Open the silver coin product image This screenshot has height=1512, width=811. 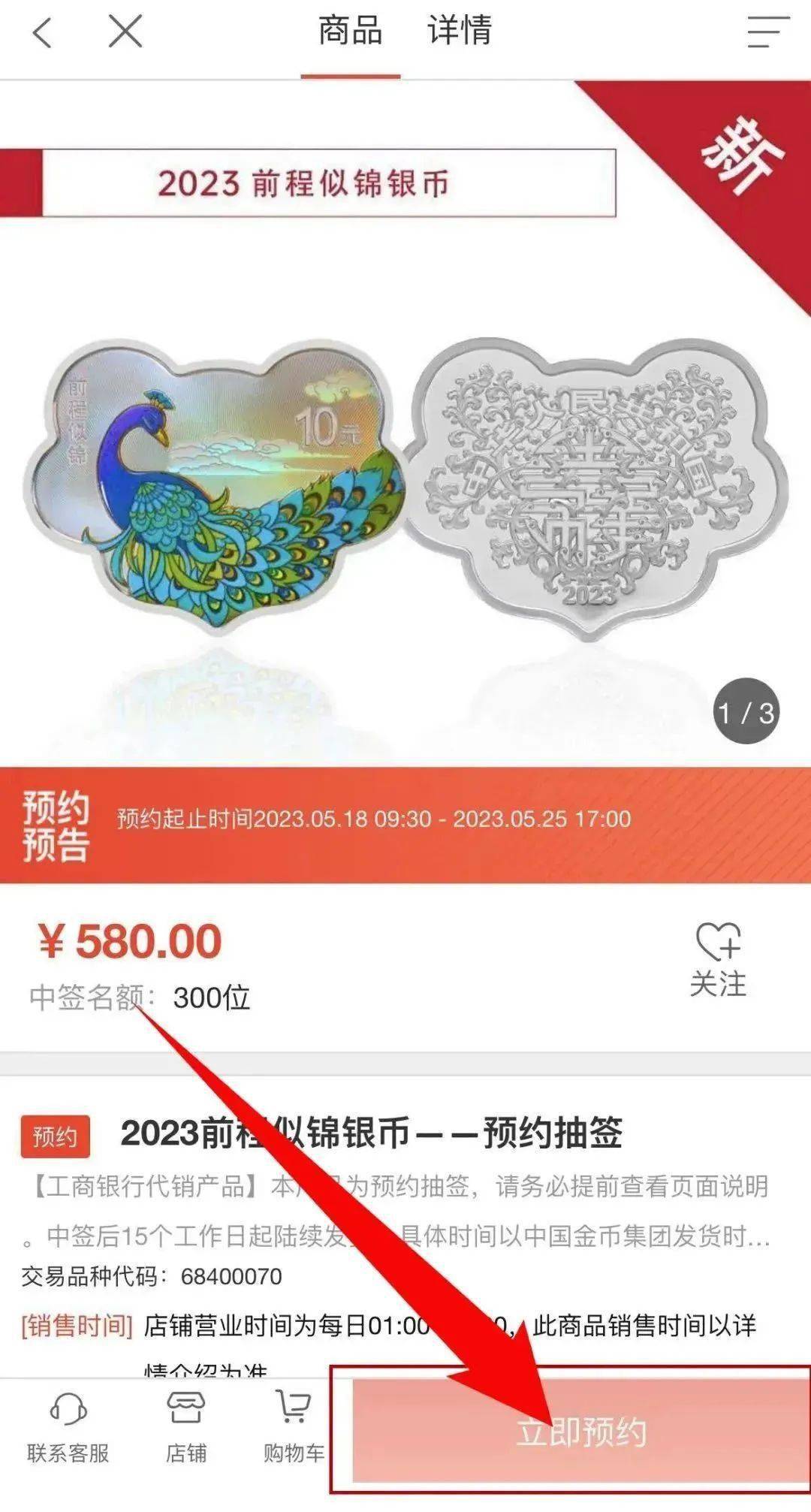tap(405, 488)
